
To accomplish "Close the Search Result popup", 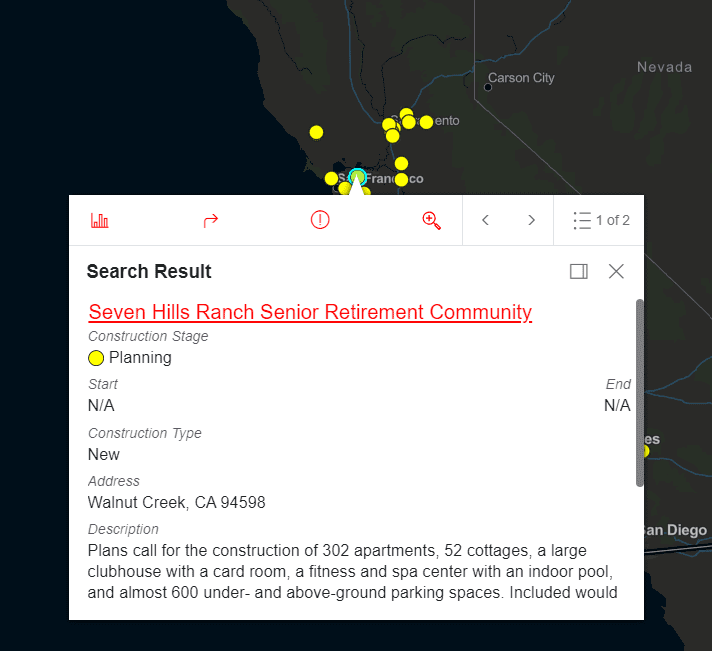I will 616,271.
